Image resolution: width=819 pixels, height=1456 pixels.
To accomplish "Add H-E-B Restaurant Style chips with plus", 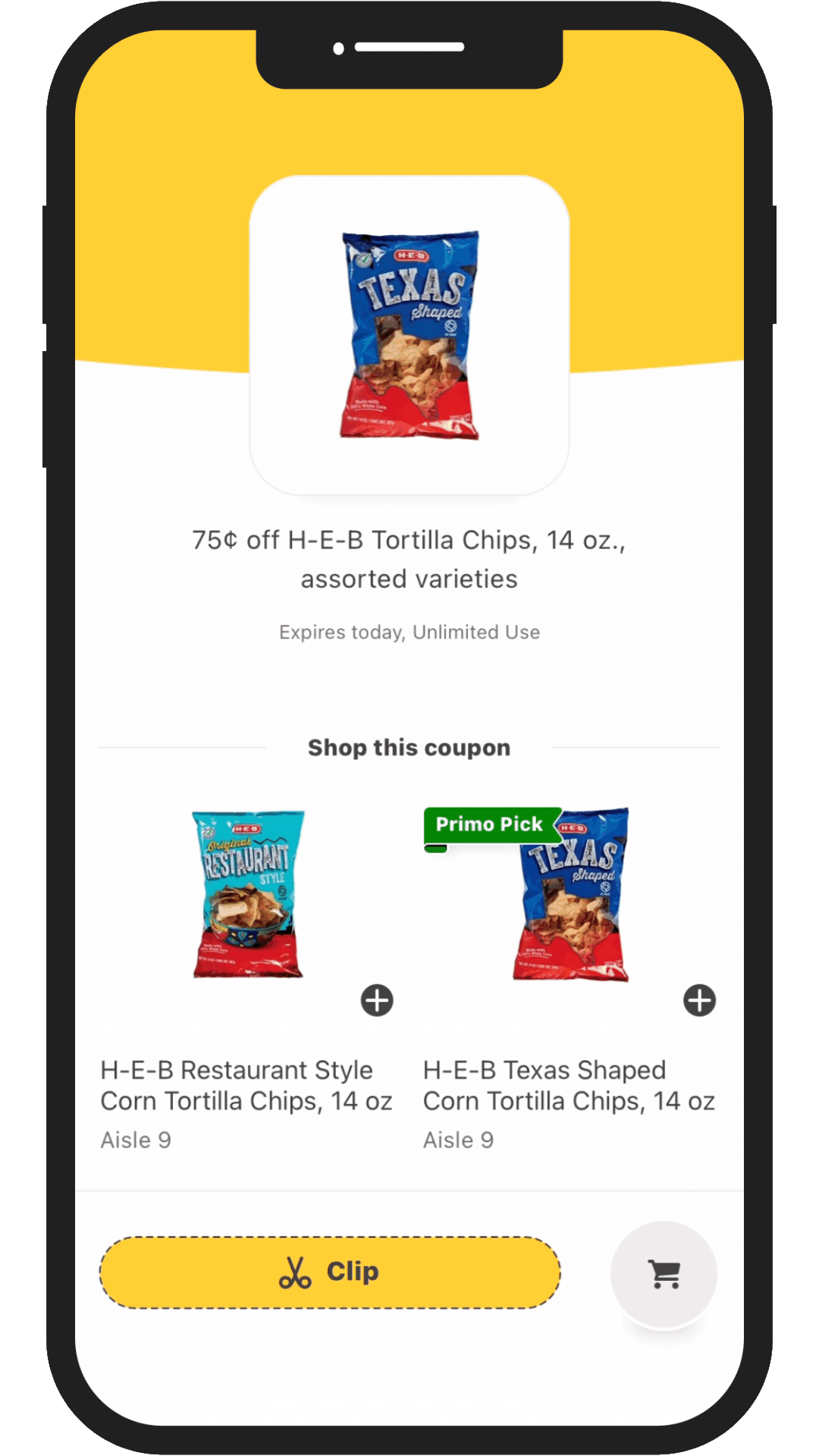I will (377, 1000).
